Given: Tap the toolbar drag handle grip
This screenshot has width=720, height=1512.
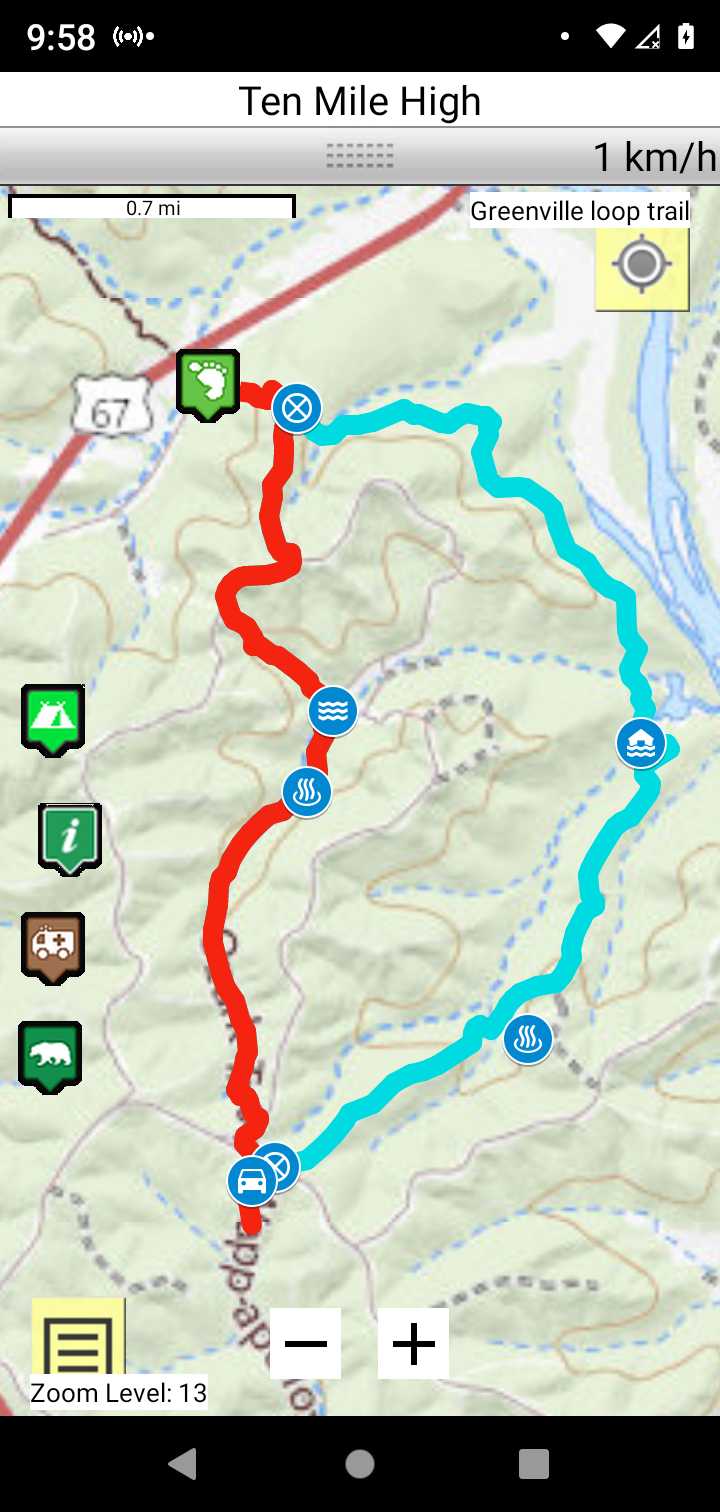Looking at the screenshot, I should pyautogui.click(x=360, y=156).
